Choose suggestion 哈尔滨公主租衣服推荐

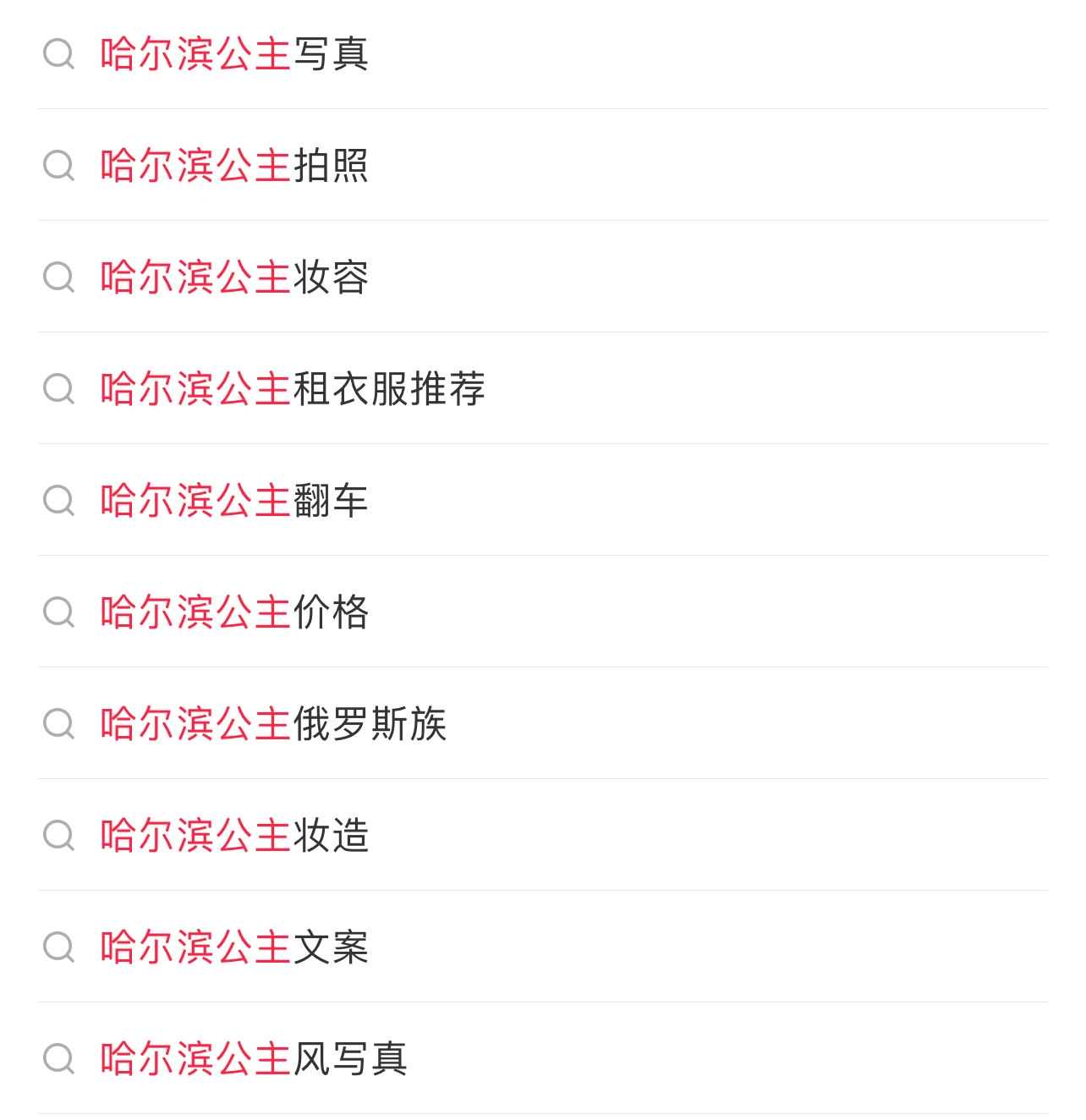[293, 389]
